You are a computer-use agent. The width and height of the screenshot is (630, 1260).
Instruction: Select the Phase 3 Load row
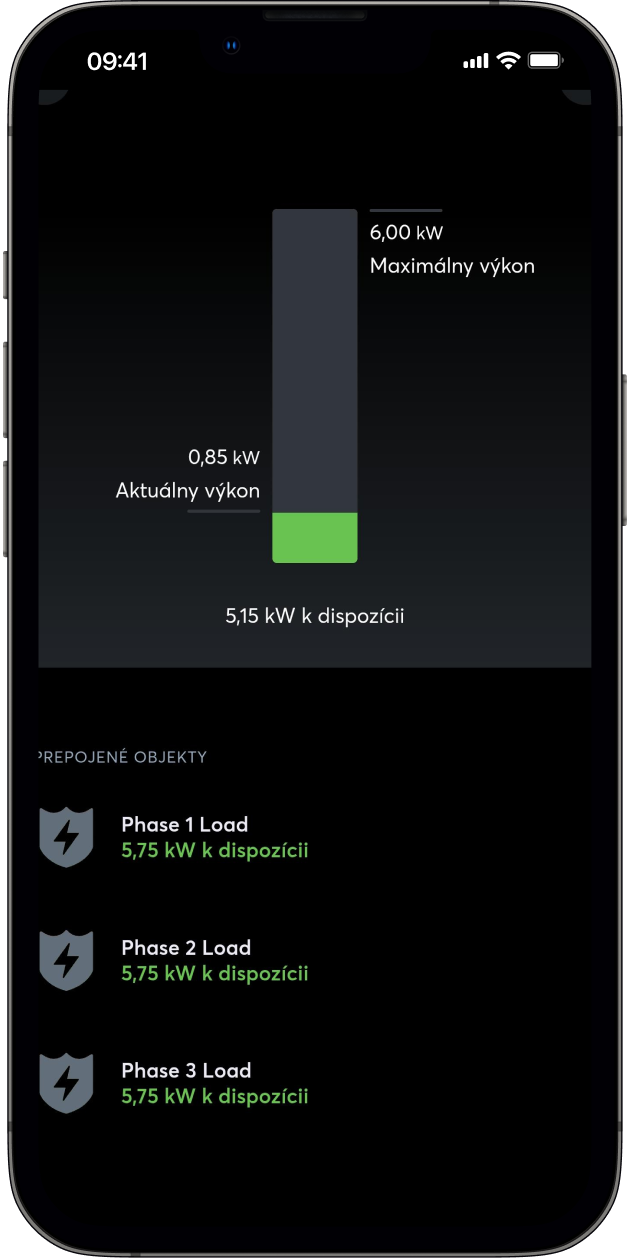tap(214, 1084)
